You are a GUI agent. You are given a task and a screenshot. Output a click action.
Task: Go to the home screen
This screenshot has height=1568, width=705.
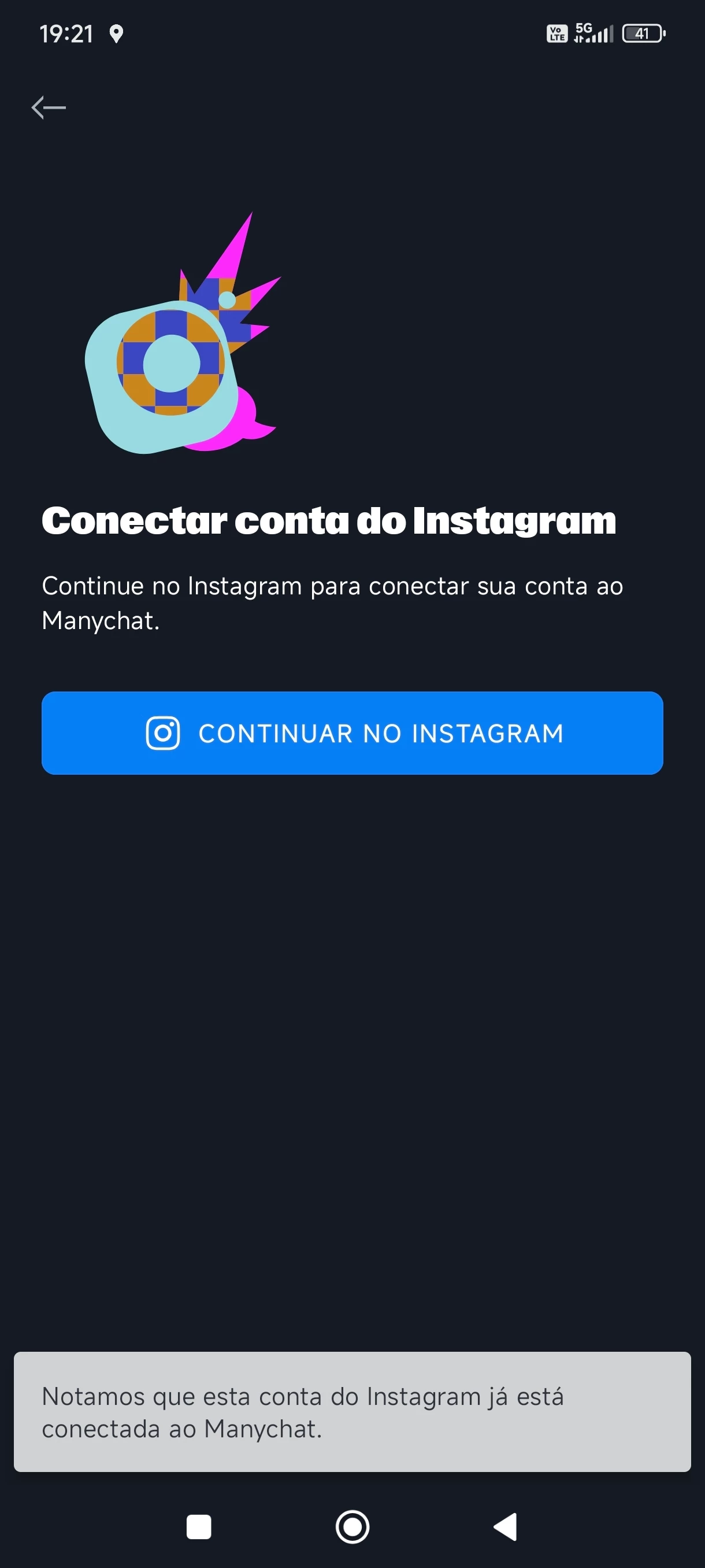352,1526
